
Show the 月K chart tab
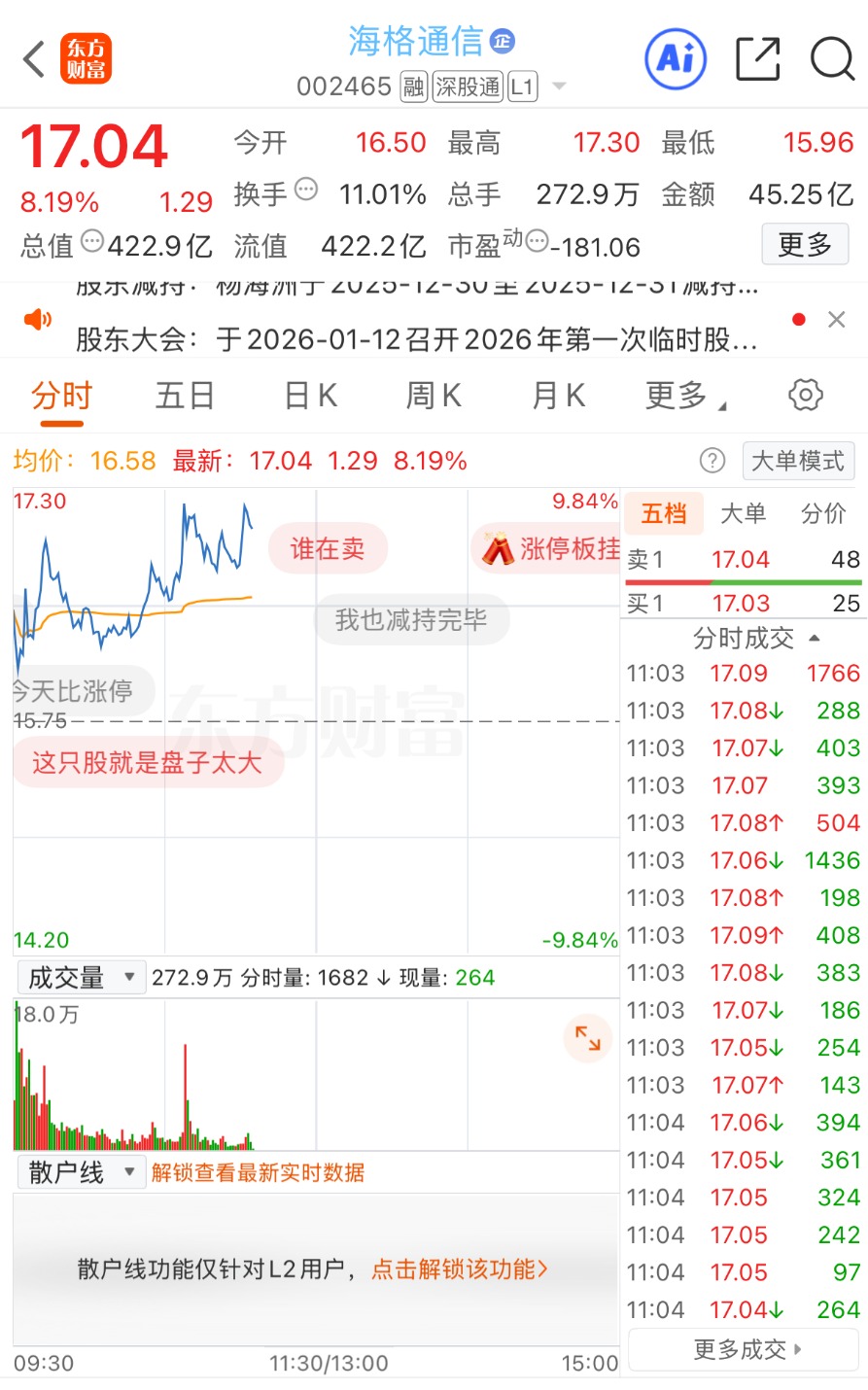(559, 396)
